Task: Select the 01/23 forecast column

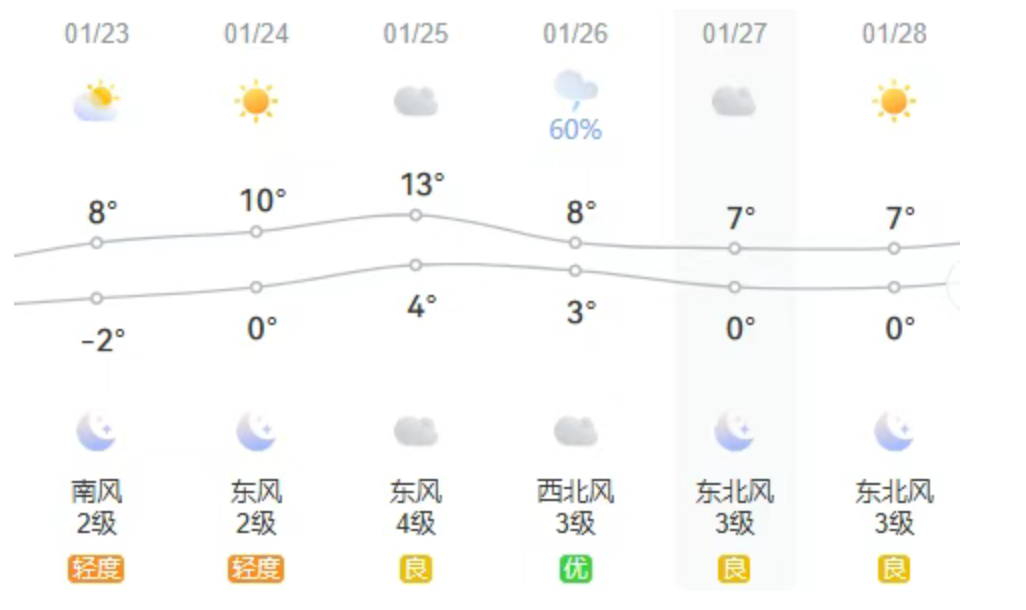Action: [97, 300]
